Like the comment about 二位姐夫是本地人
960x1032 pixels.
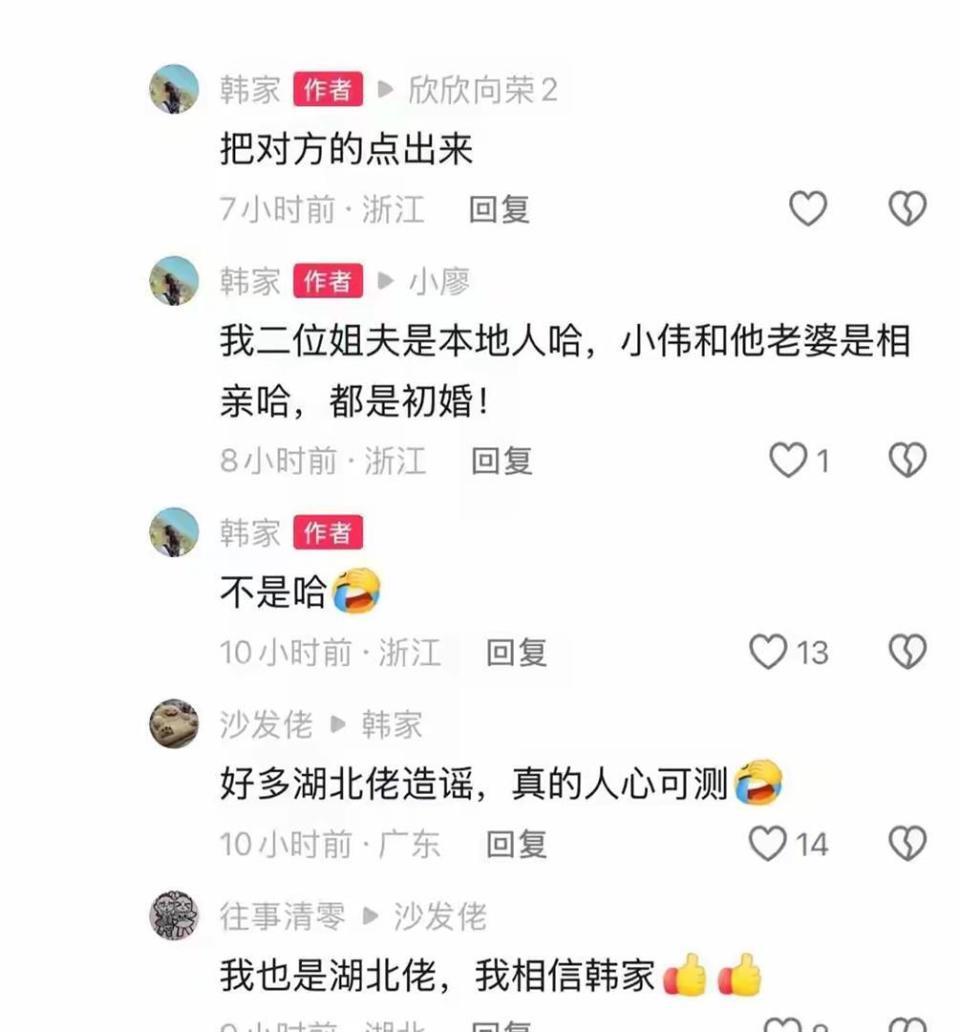788,459
